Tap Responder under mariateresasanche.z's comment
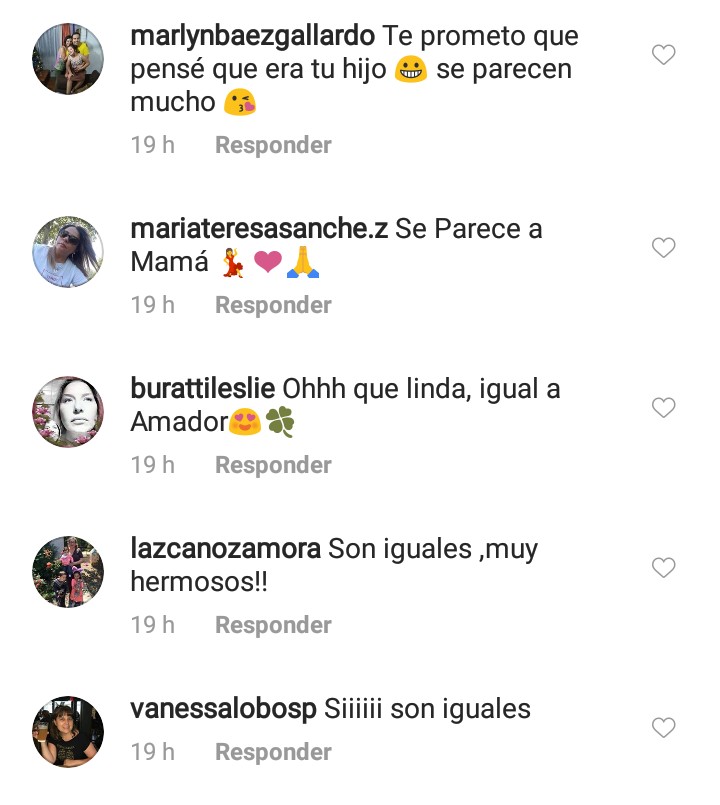Screen dimensions: 720x805 (273, 305)
